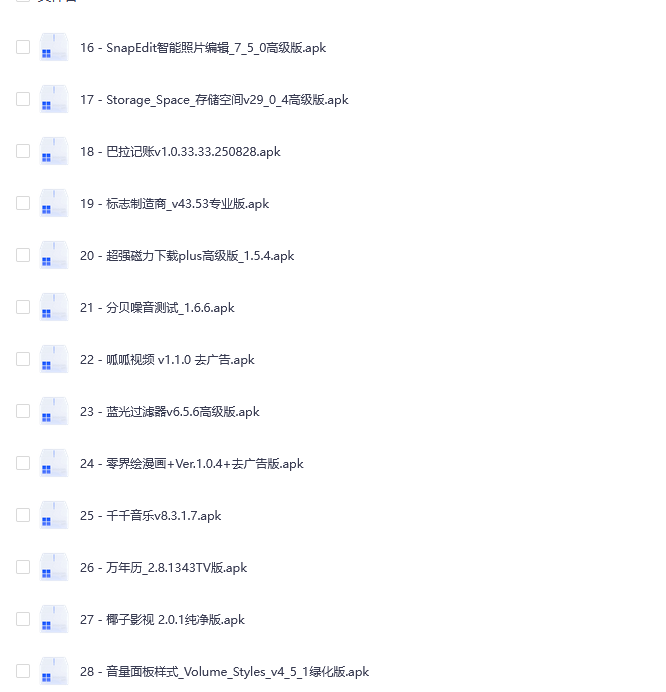The width and height of the screenshot is (666, 692).
Task: Select checkbox beside 27 - 椰子影视
Action: click(x=23, y=619)
